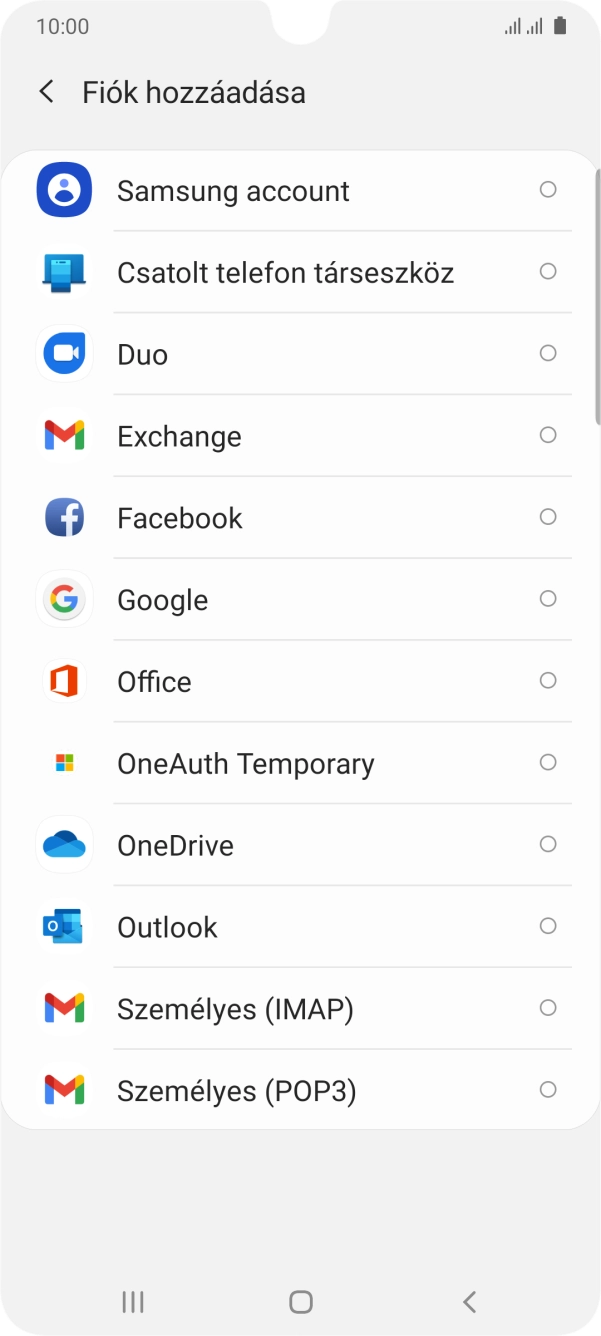
Task: Tap the Office account row
Action: 300,682
